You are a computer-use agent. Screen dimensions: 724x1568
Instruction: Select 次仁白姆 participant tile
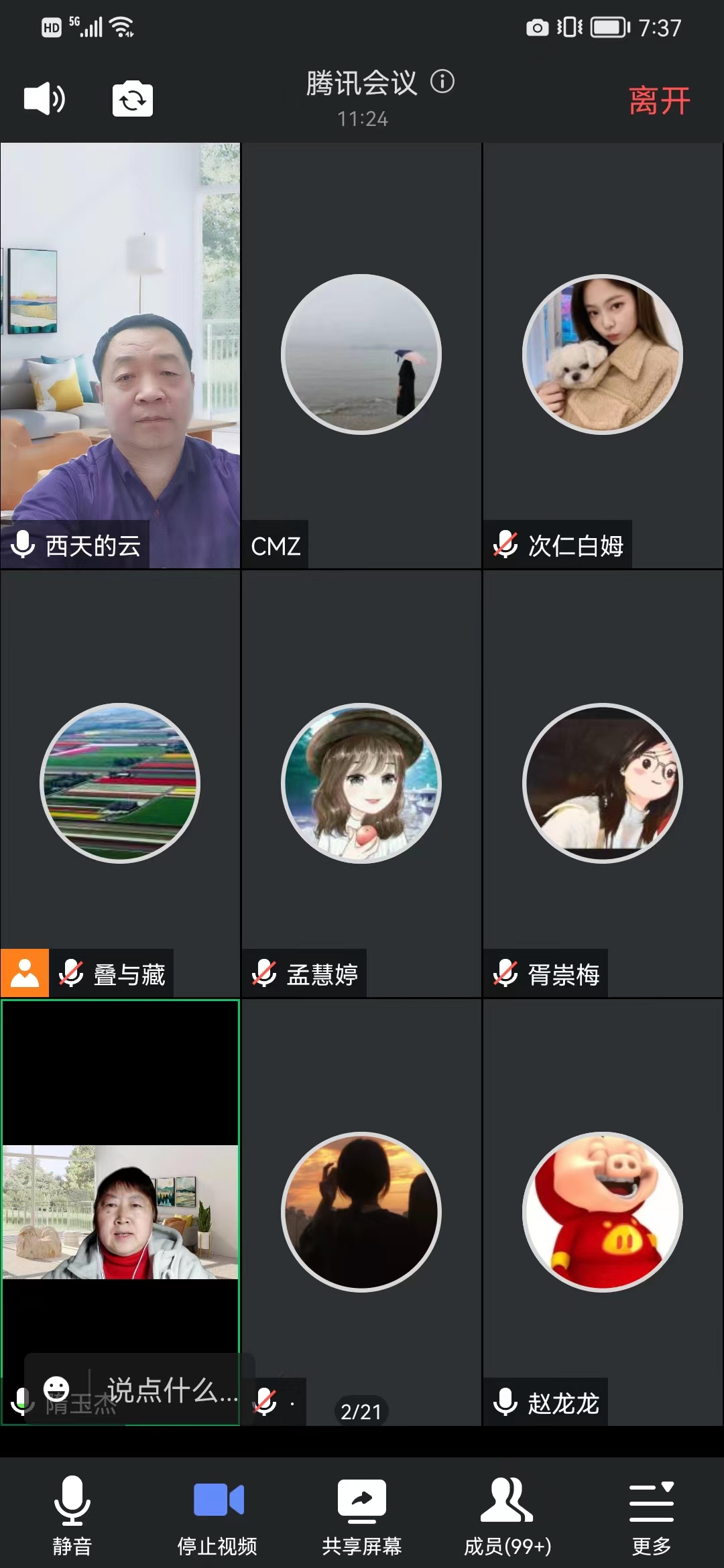(603, 355)
